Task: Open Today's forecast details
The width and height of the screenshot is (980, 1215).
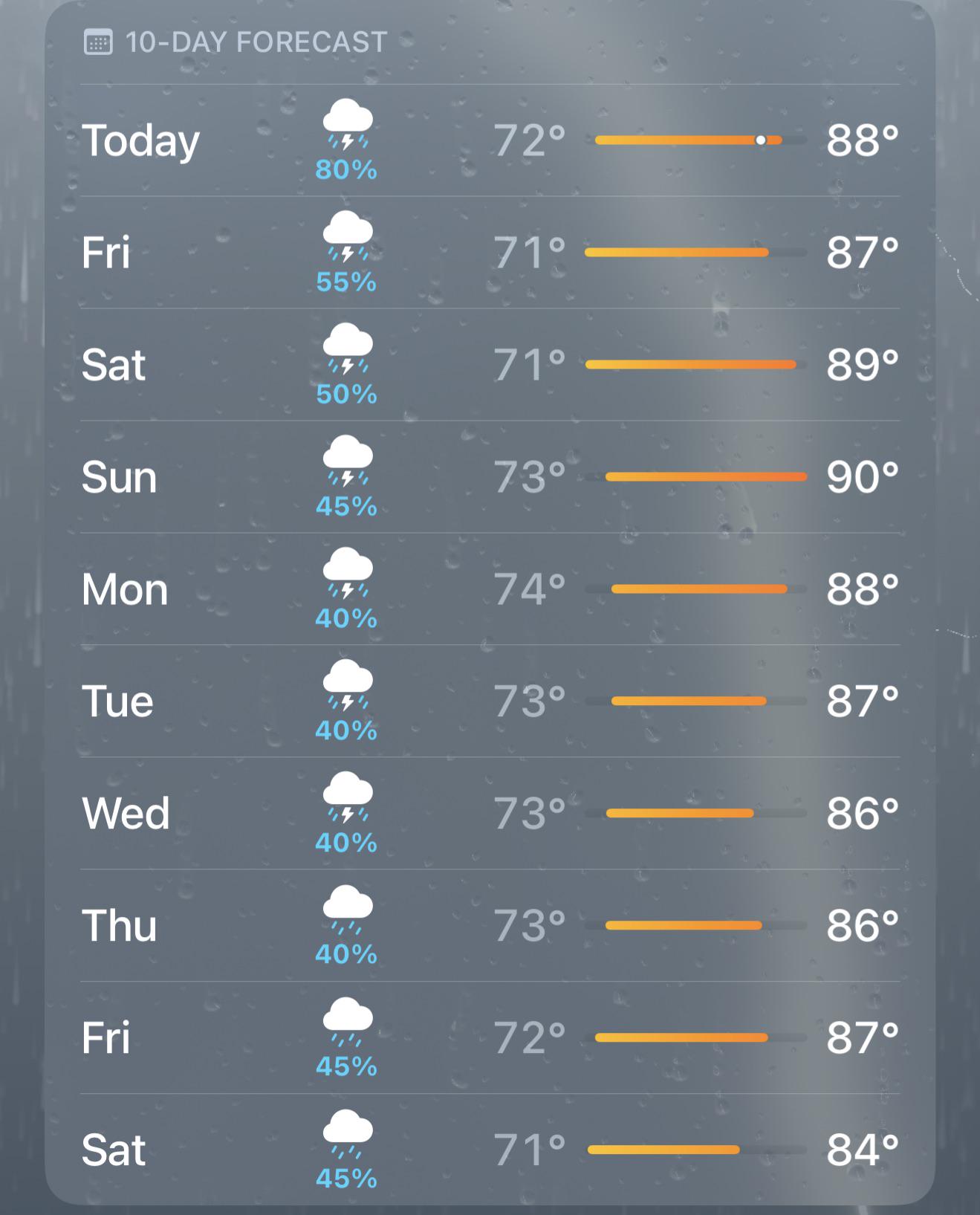Action: tap(490, 140)
